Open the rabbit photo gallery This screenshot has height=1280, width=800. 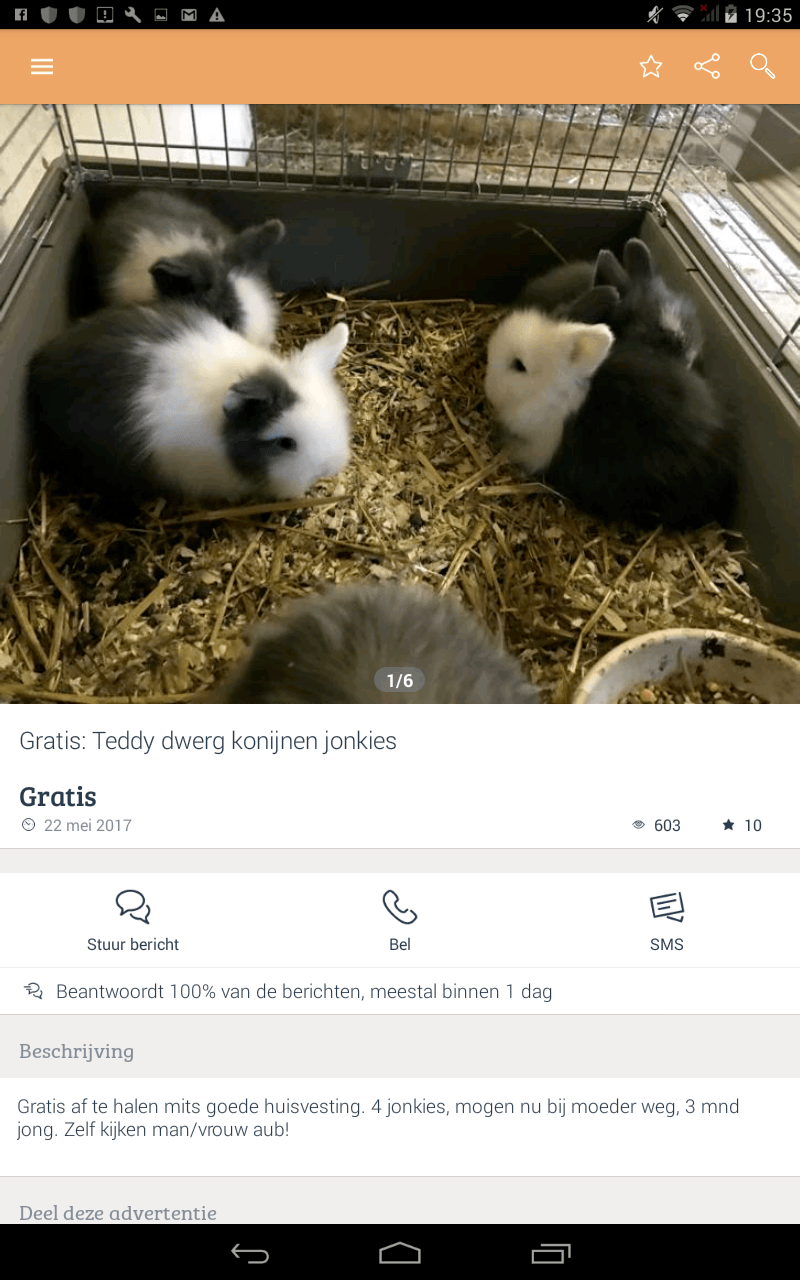click(400, 400)
